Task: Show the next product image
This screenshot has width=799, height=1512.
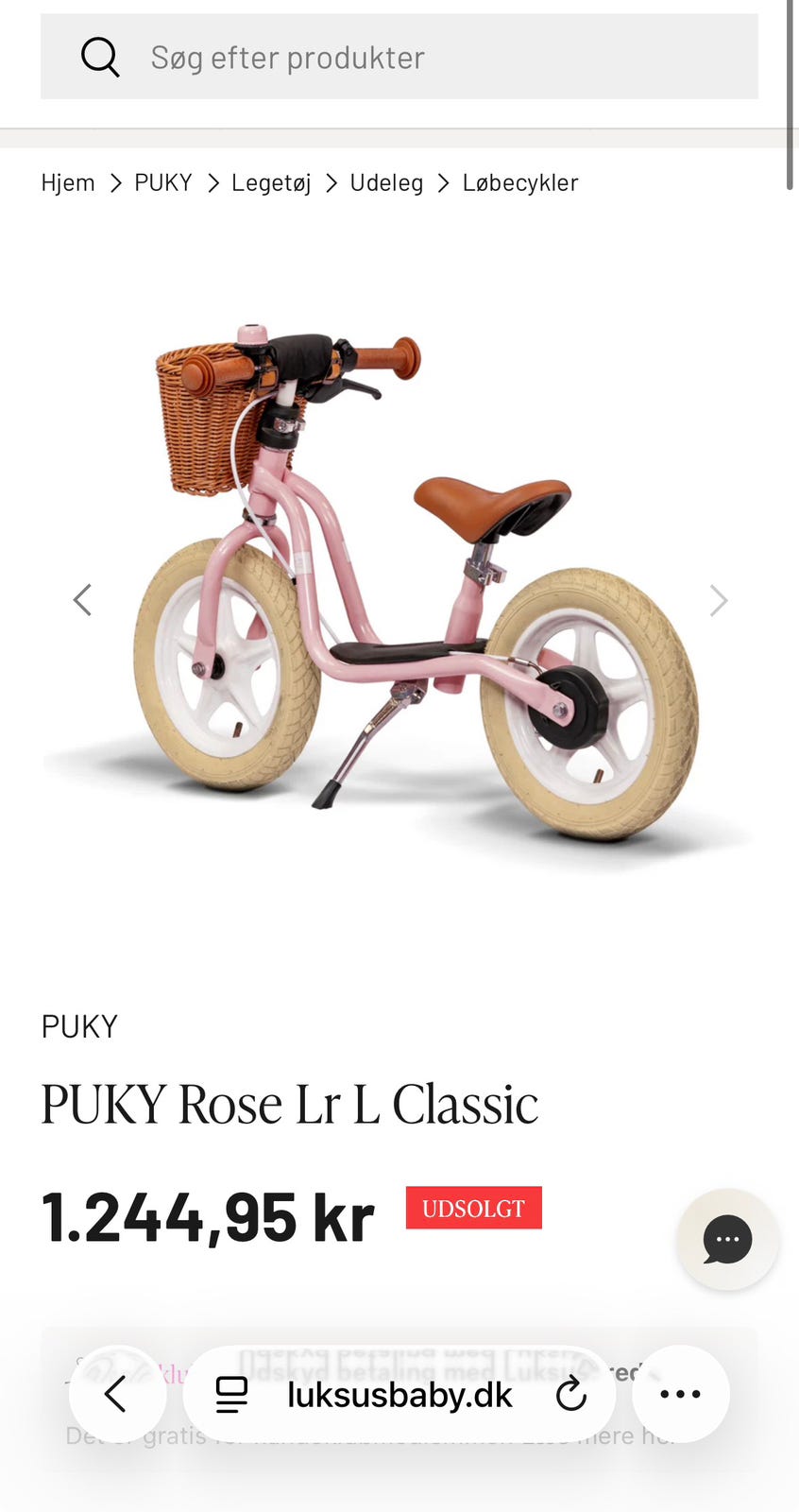Action: click(x=719, y=599)
